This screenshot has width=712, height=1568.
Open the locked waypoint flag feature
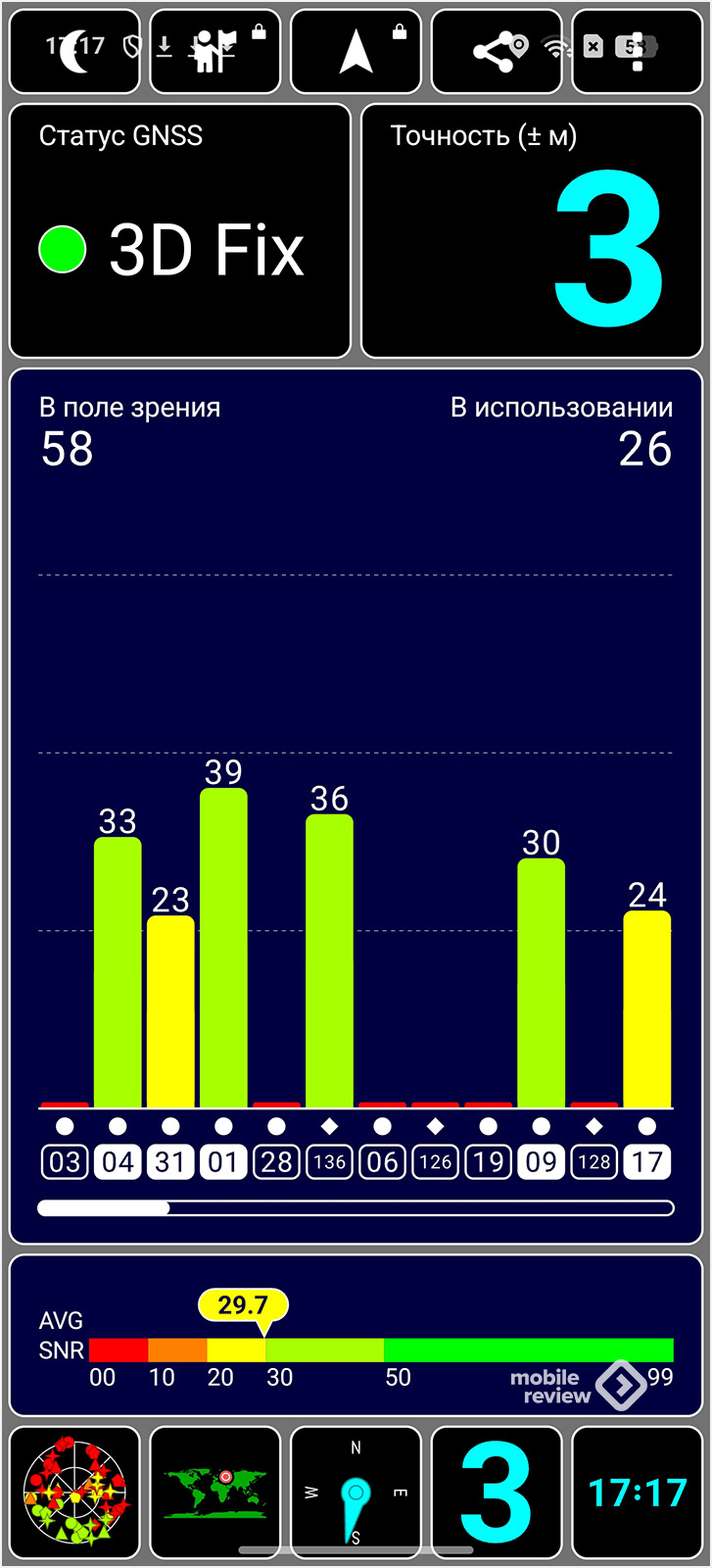[215, 52]
